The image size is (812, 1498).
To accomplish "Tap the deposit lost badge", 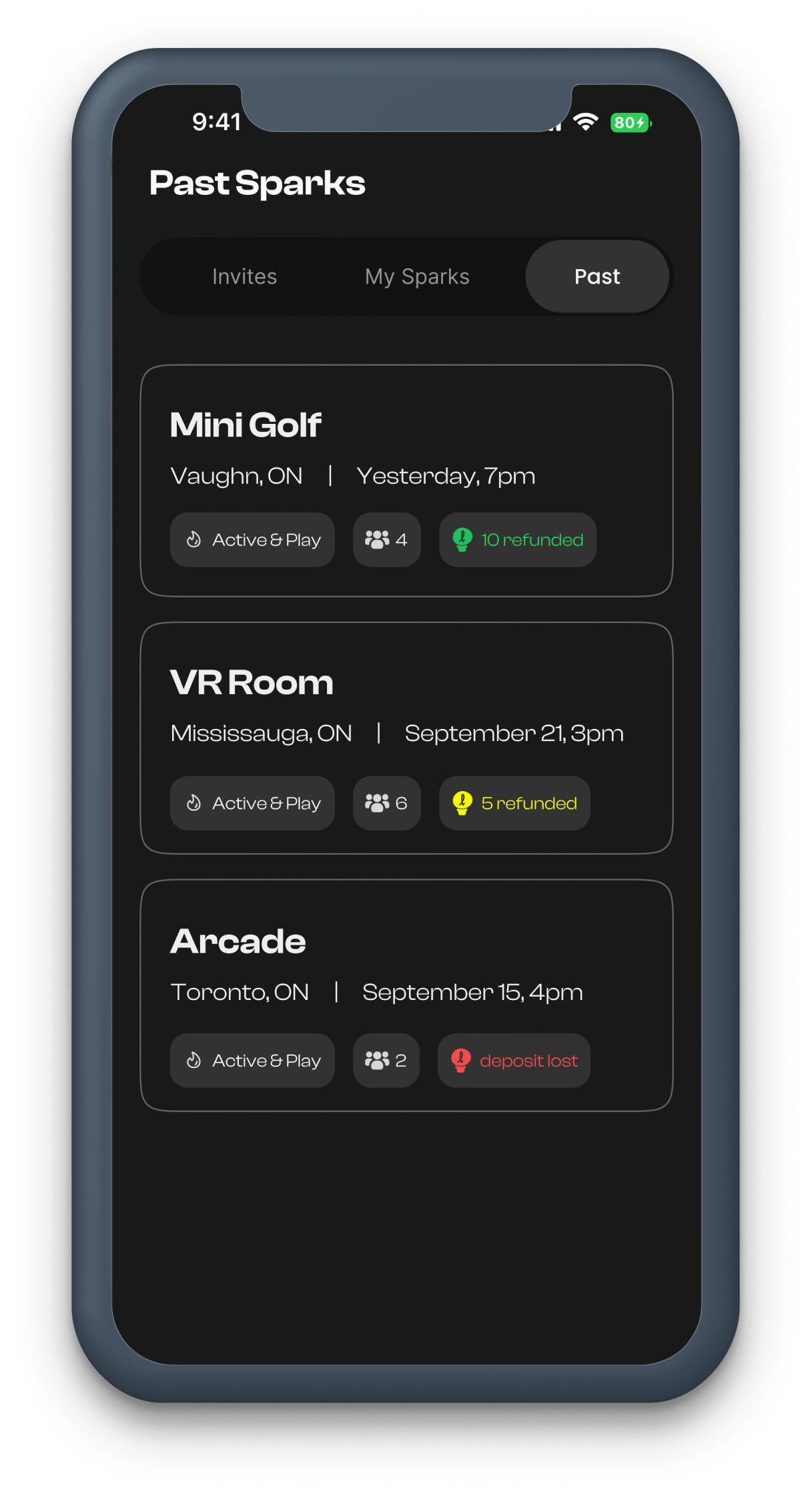I will (x=514, y=1060).
